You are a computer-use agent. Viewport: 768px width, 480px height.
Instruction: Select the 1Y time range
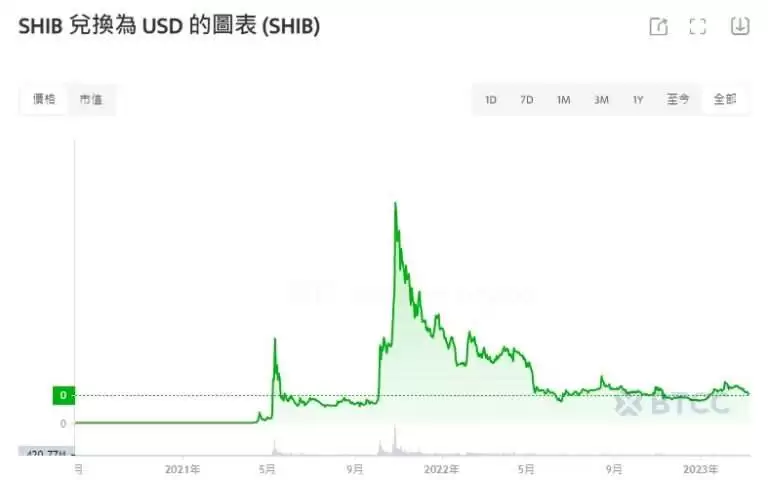(x=638, y=100)
